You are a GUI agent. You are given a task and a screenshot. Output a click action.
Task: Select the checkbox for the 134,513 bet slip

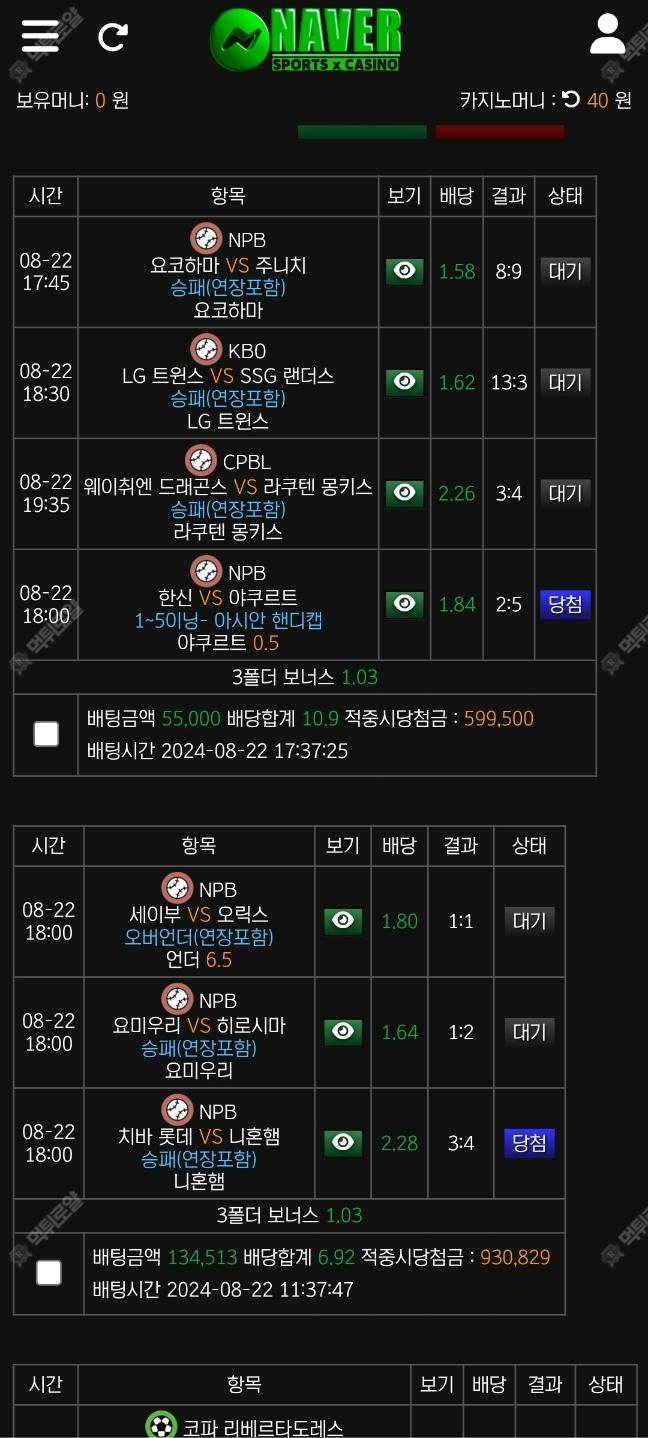[x=48, y=1272]
